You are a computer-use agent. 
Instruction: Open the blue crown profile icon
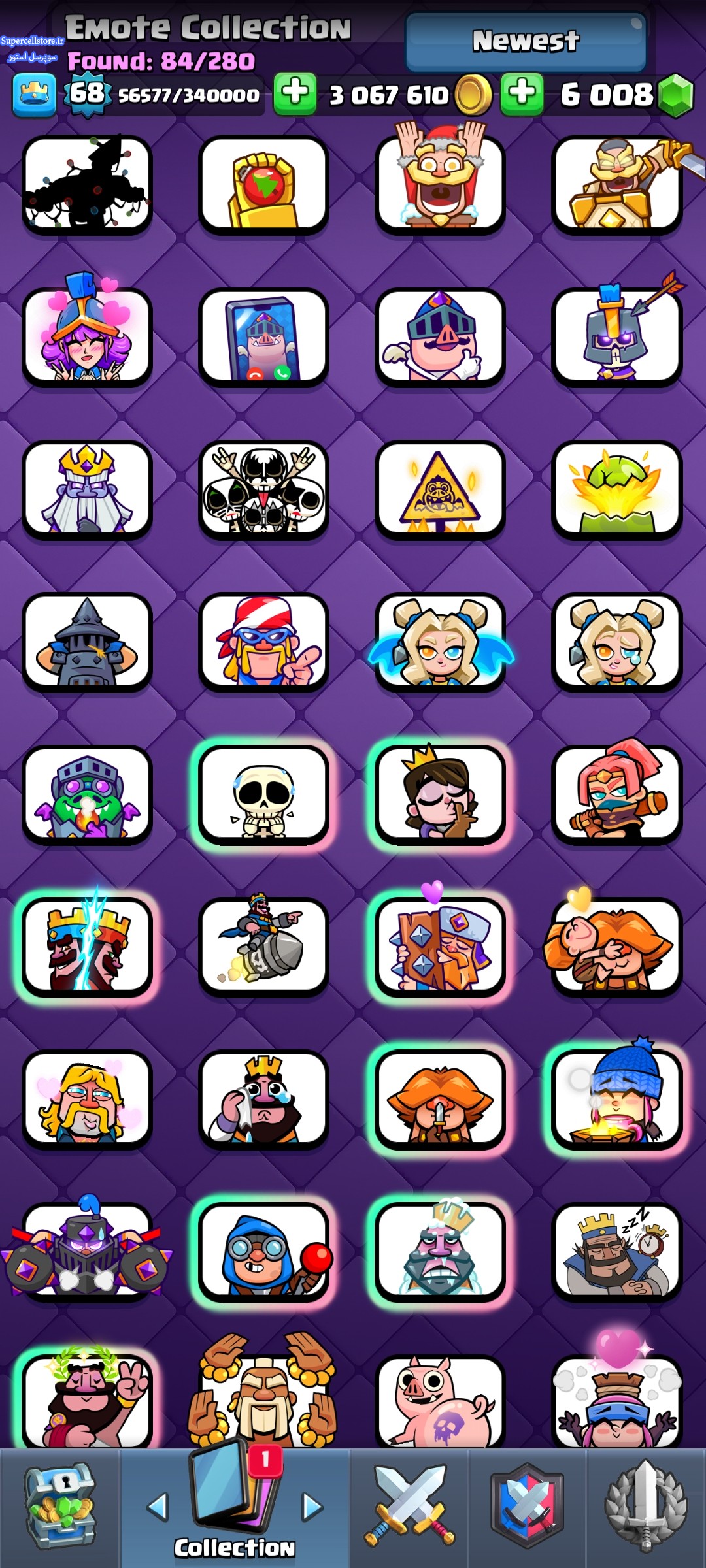34,95
